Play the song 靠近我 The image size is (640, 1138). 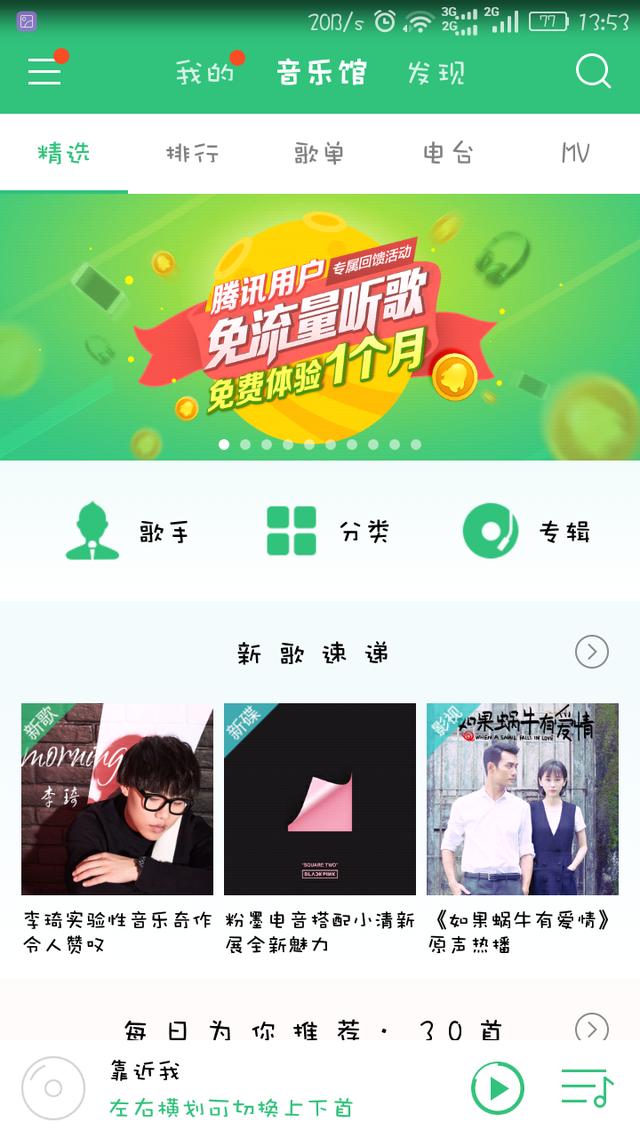(497, 1088)
